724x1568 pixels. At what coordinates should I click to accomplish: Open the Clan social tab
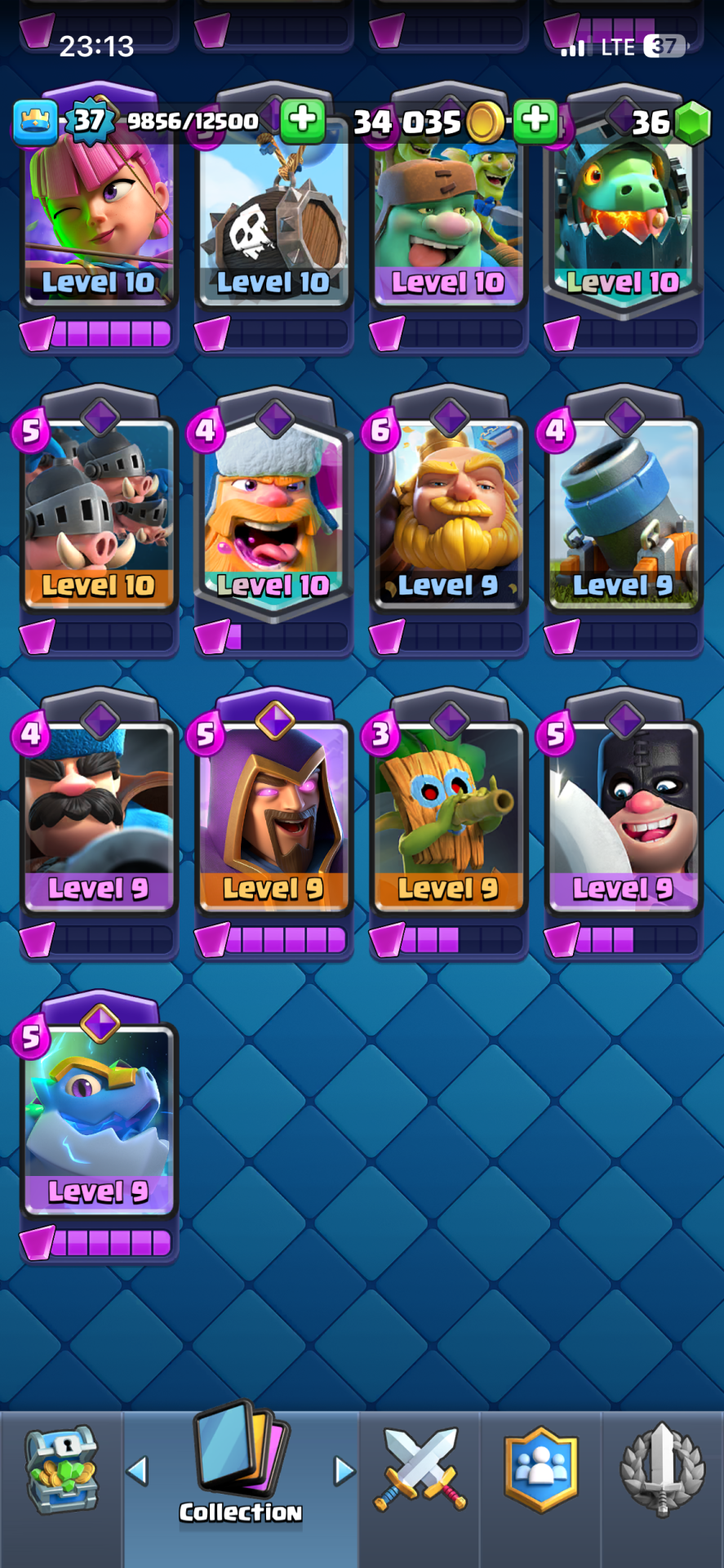(x=540, y=1470)
